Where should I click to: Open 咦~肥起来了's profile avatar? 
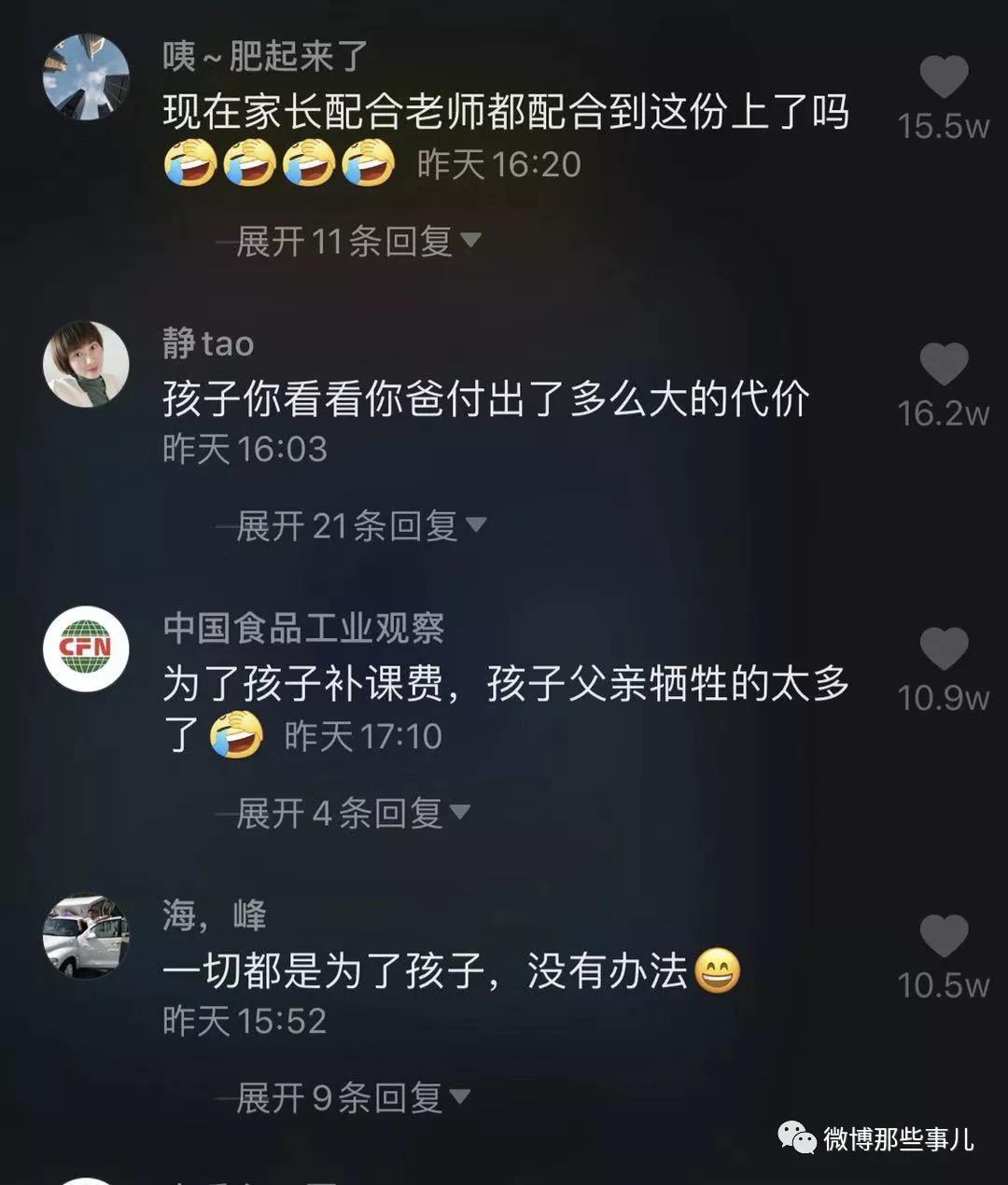tap(89, 75)
